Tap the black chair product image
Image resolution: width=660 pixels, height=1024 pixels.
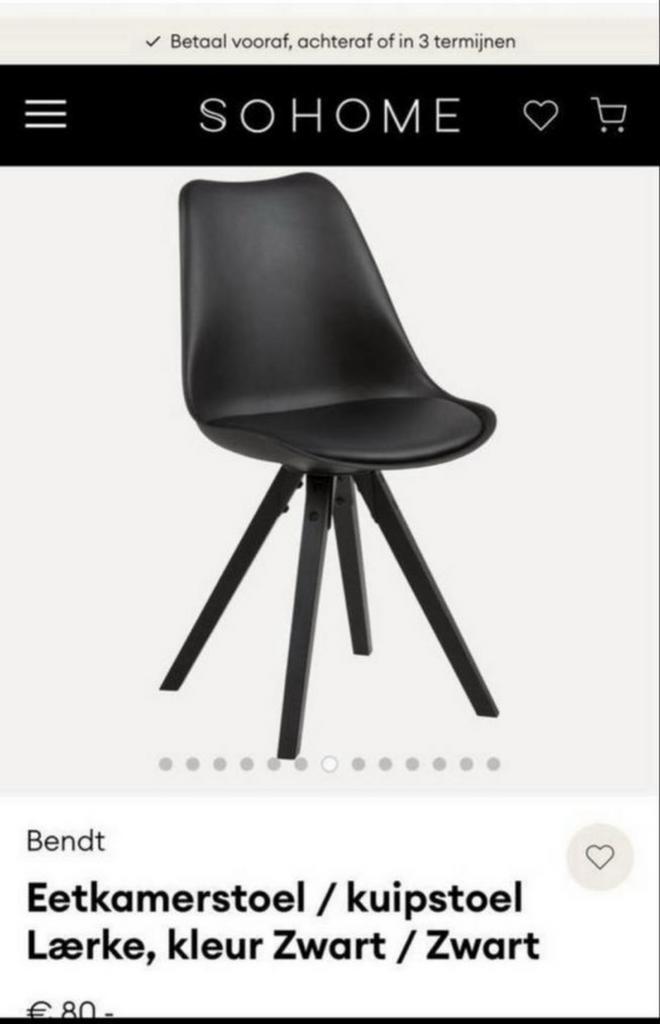pos(330,450)
